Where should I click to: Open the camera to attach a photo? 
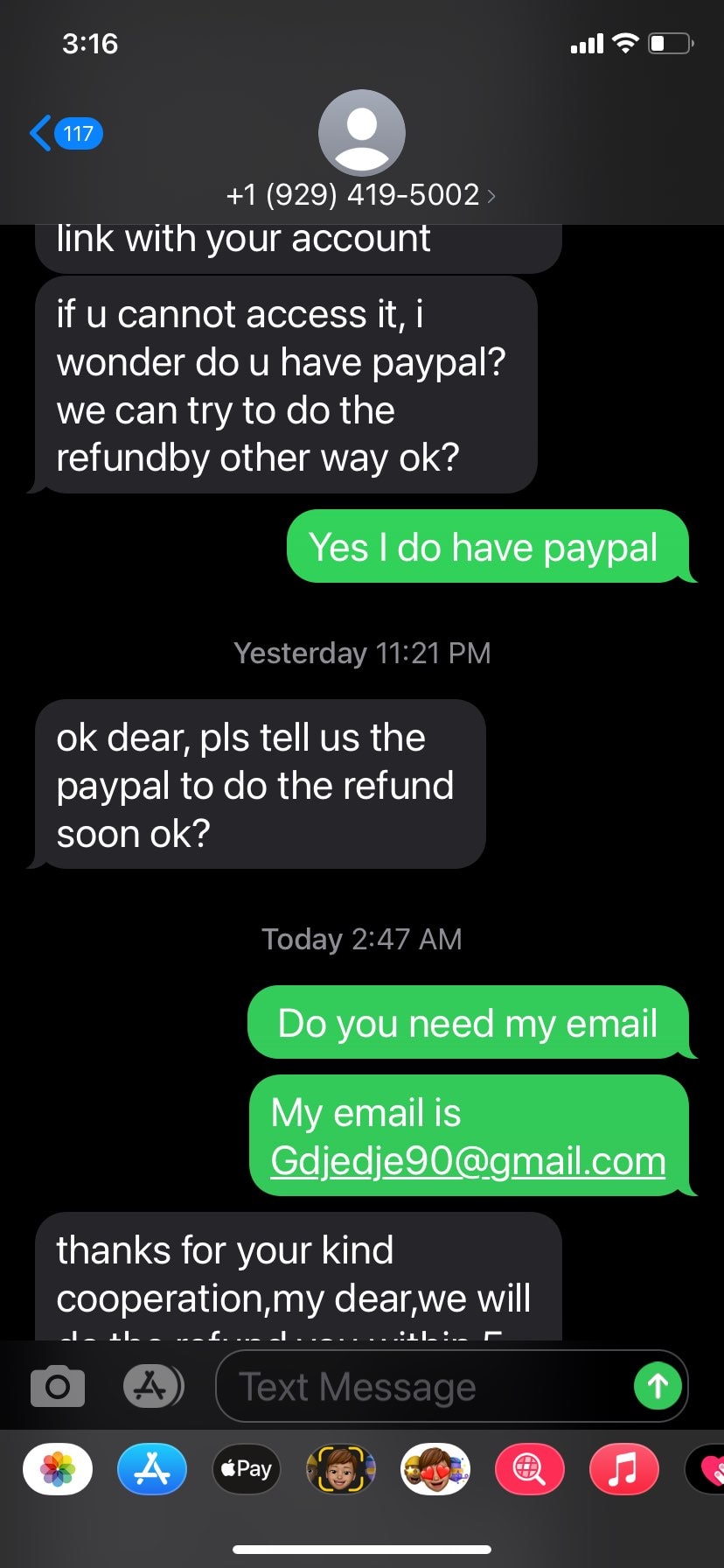[x=58, y=1386]
